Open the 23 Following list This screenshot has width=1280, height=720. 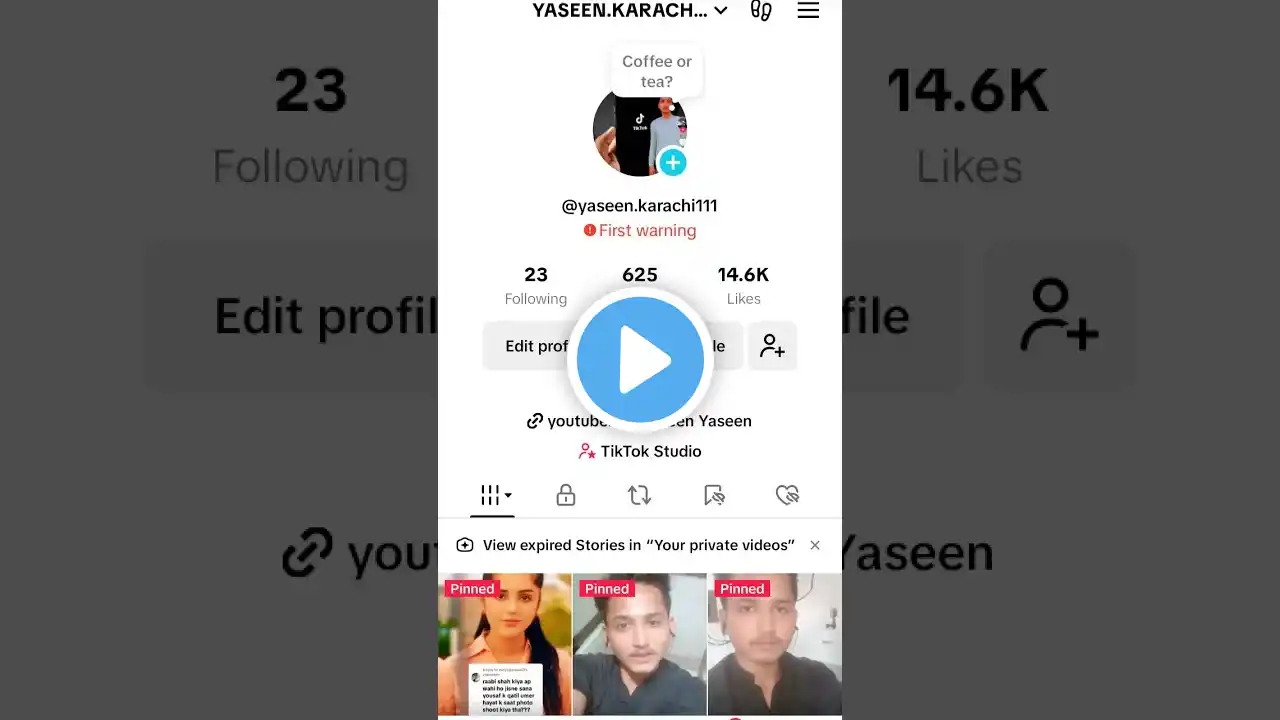tap(536, 285)
